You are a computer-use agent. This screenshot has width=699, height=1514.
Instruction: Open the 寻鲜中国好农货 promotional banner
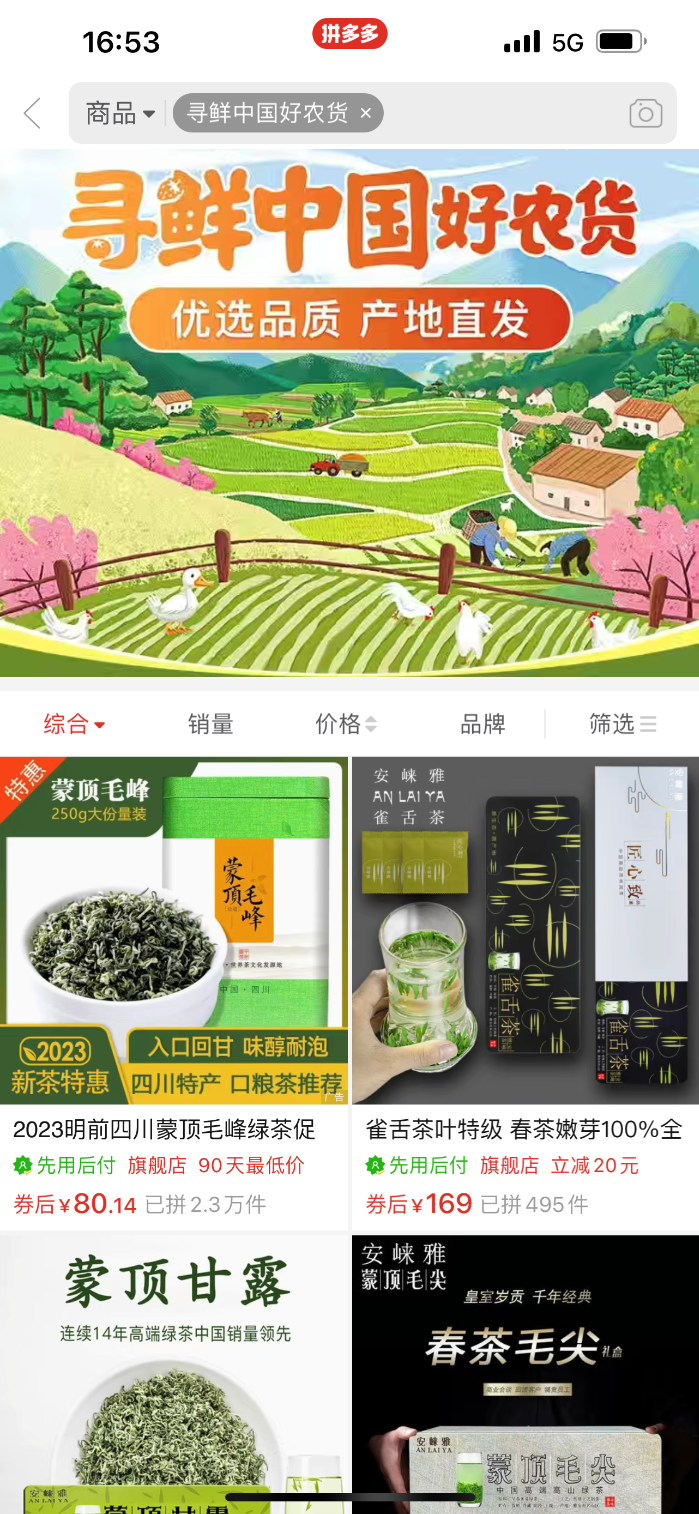pyautogui.click(x=349, y=412)
